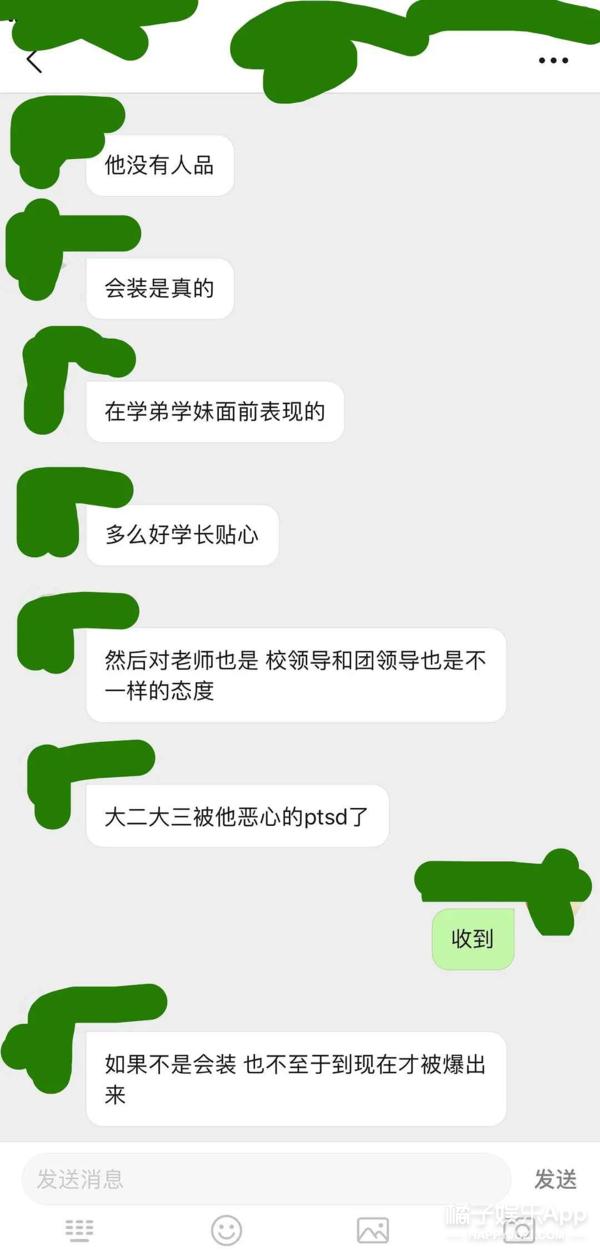Attach a picture from the gallery
This screenshot has width=600, height=1256.
click(373, 1230)
